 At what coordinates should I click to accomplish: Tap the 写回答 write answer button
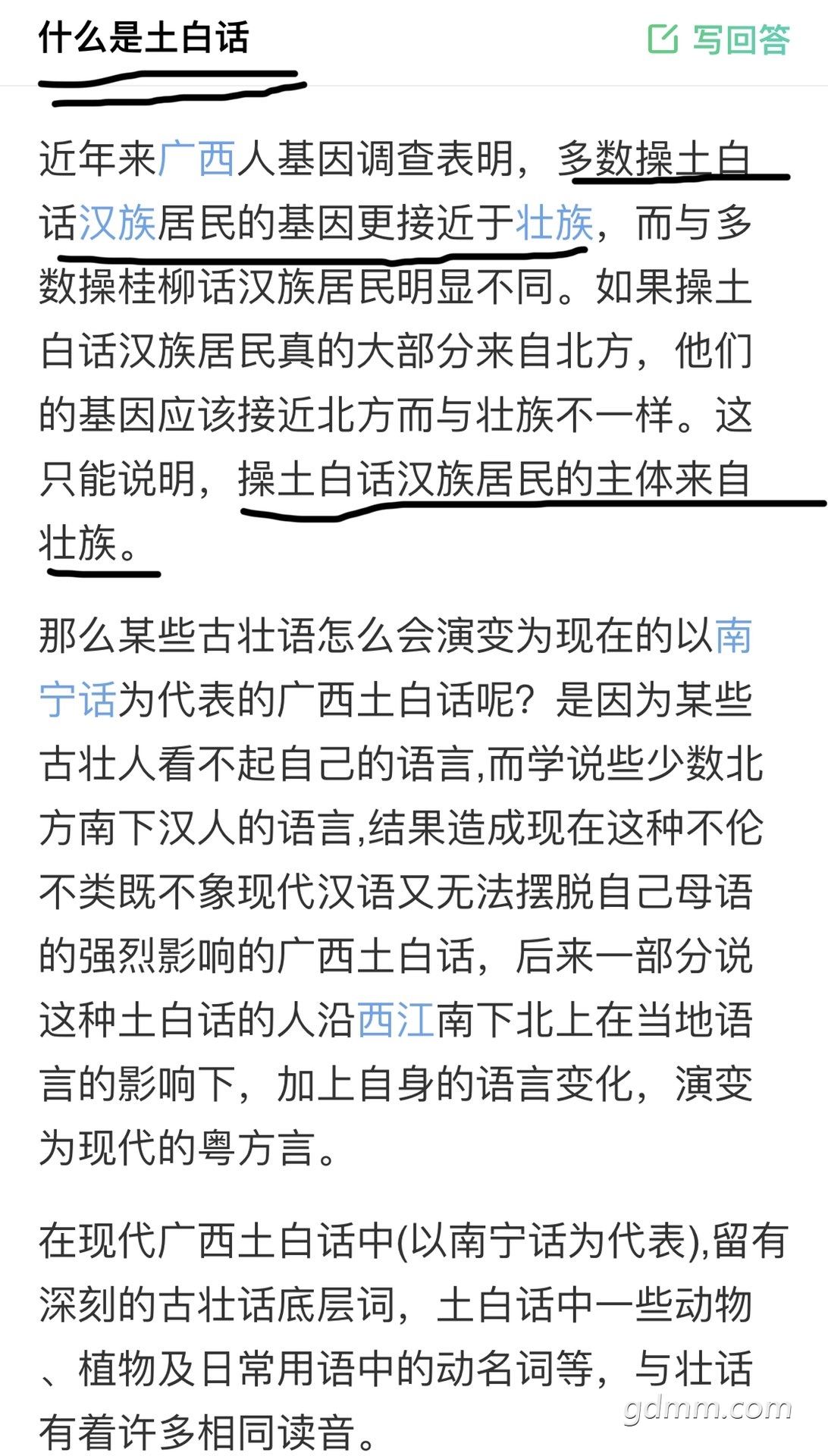tap(719, 39)
